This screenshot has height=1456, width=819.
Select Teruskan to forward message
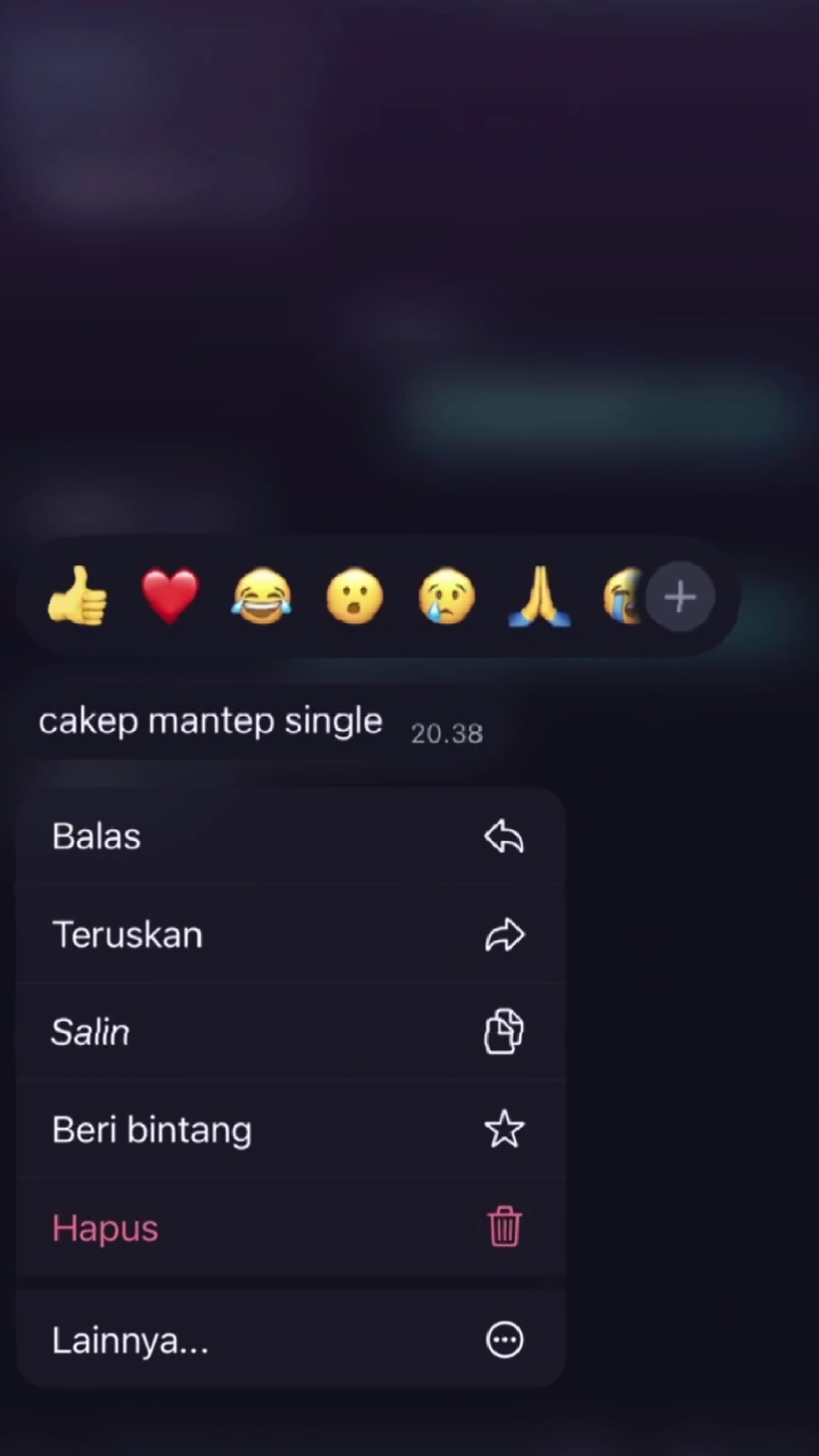[291, 934]
